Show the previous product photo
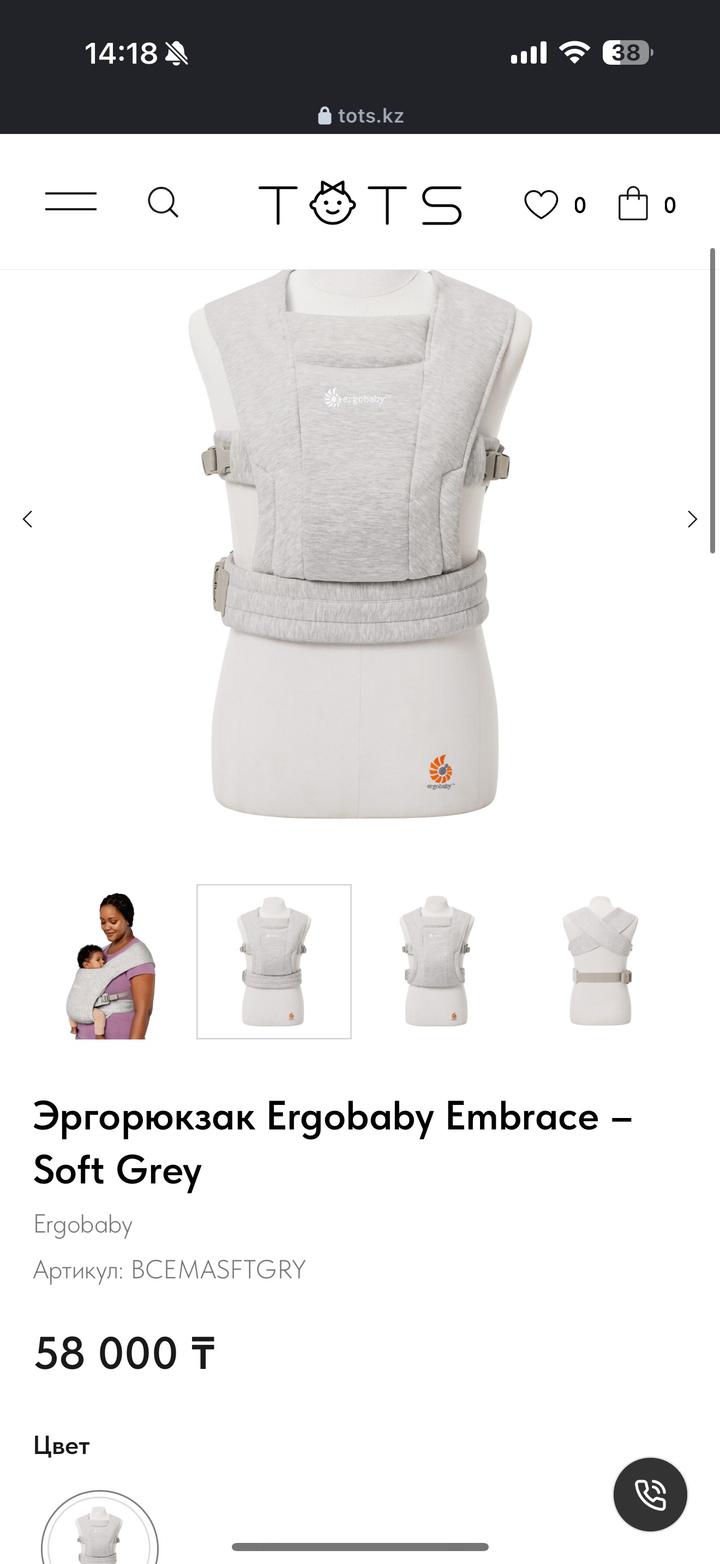720x1564 pixels. [28, 519]
